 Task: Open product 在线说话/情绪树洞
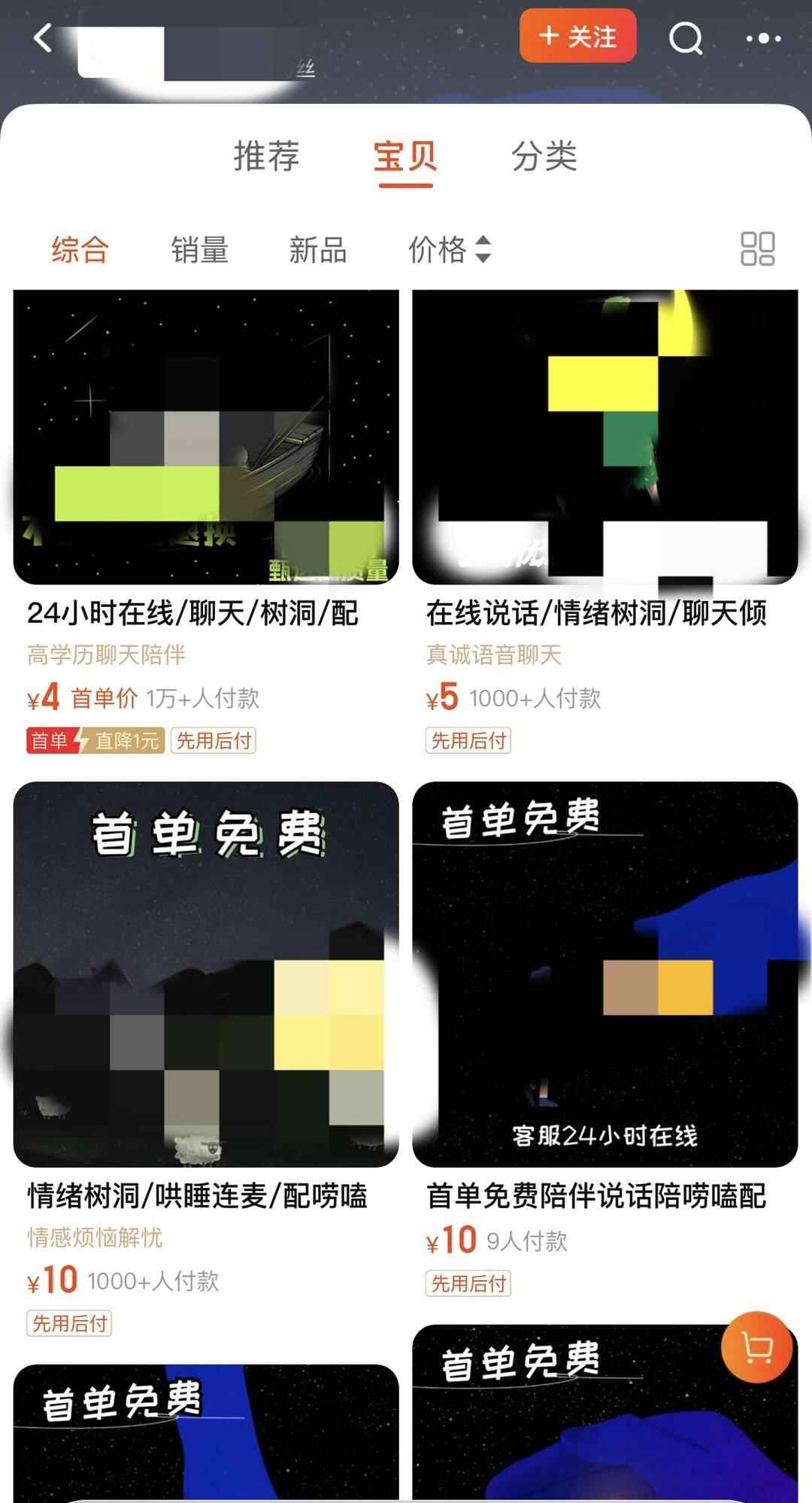click(x=604, y=436)
